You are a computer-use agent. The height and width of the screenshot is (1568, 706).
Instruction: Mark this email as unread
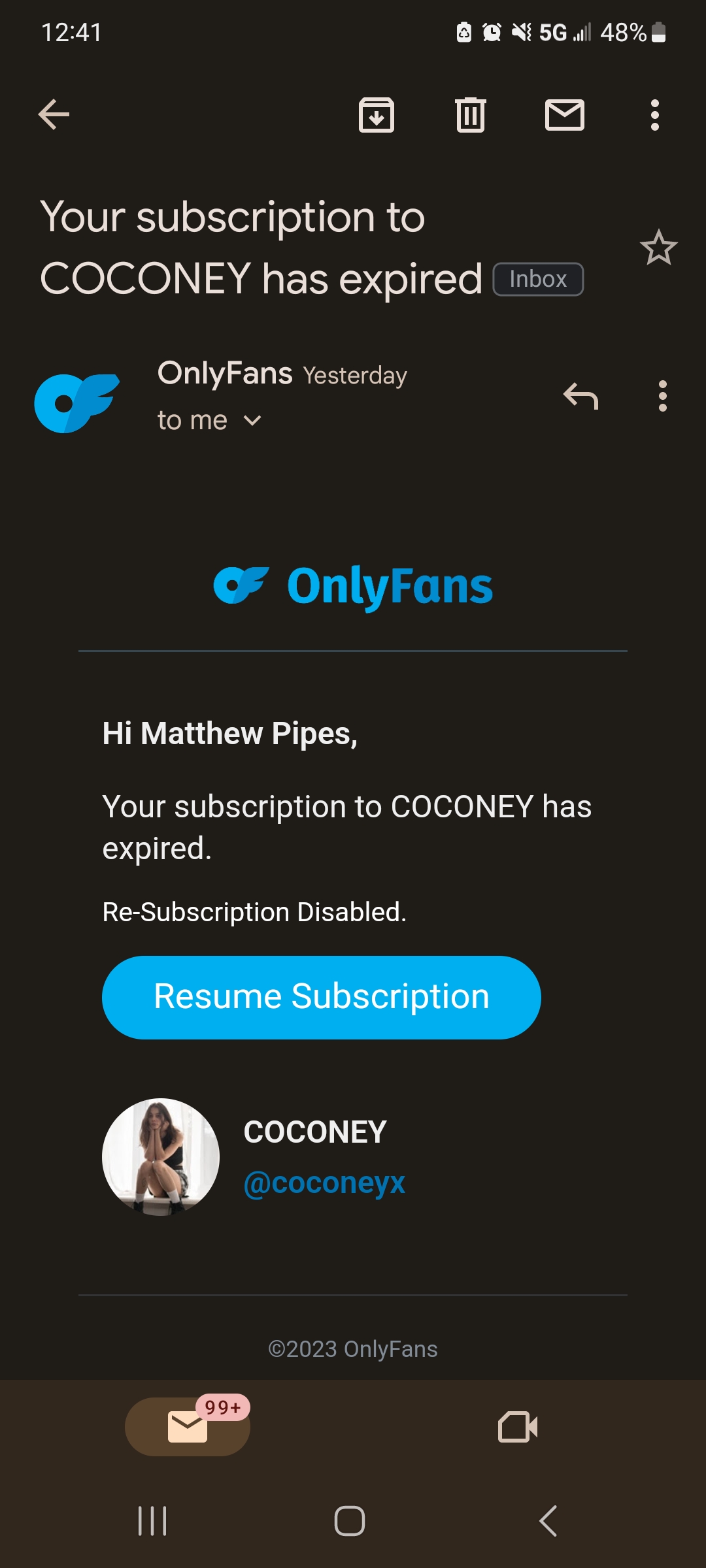point(565,115)
